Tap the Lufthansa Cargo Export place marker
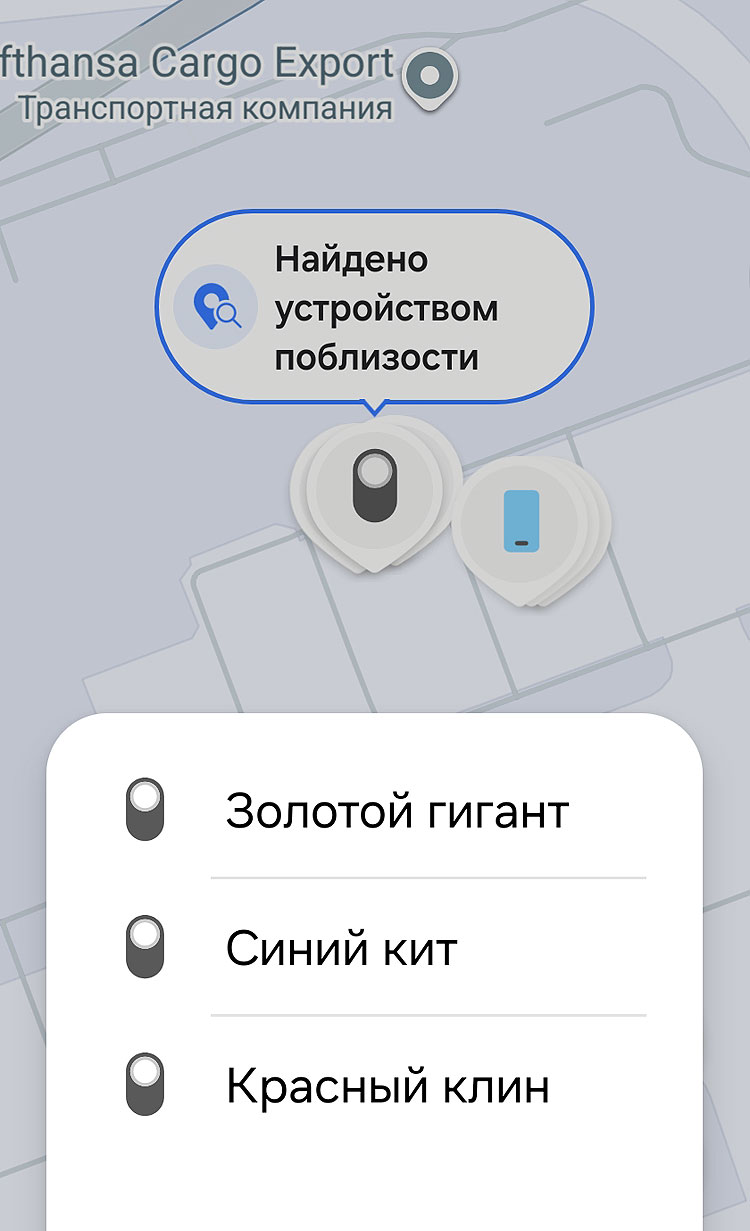Viewport: 750px width, 1231px height. point(430,75)
